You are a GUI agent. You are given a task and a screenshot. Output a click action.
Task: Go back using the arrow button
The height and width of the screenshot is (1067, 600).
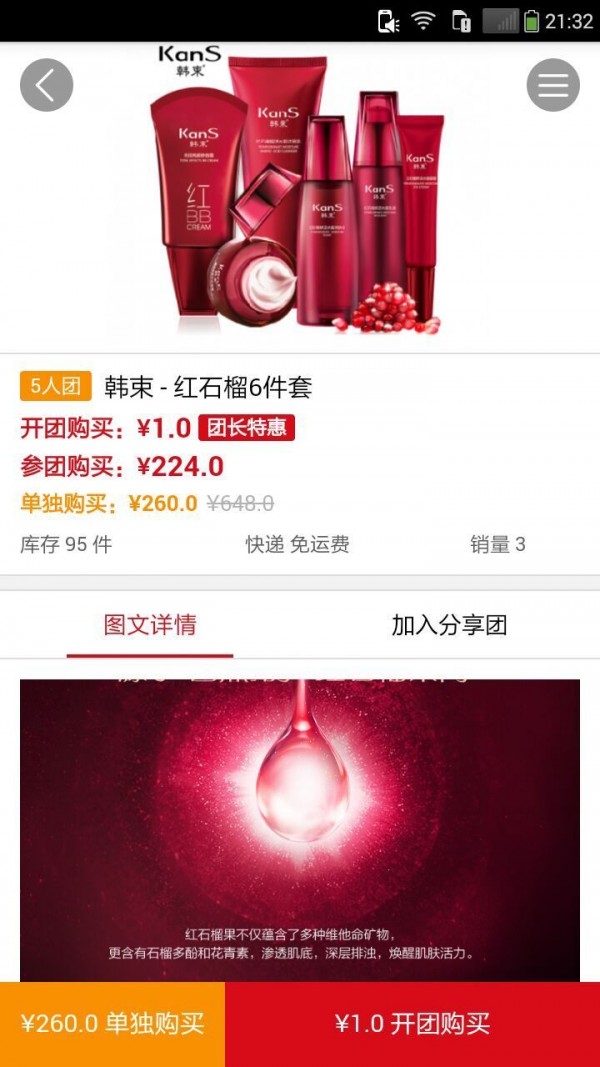pos(46,85)
